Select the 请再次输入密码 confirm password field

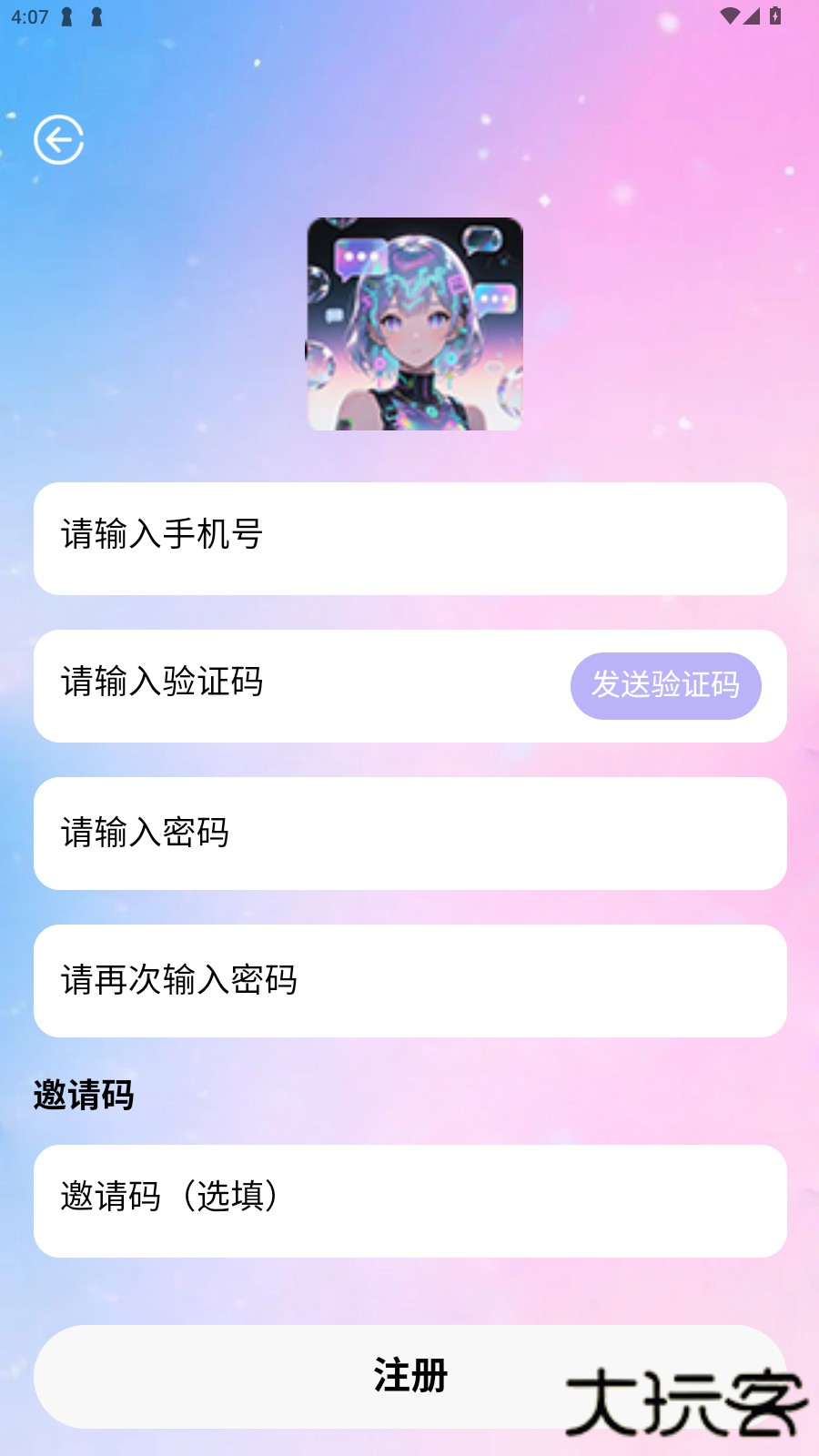[409, 981]
